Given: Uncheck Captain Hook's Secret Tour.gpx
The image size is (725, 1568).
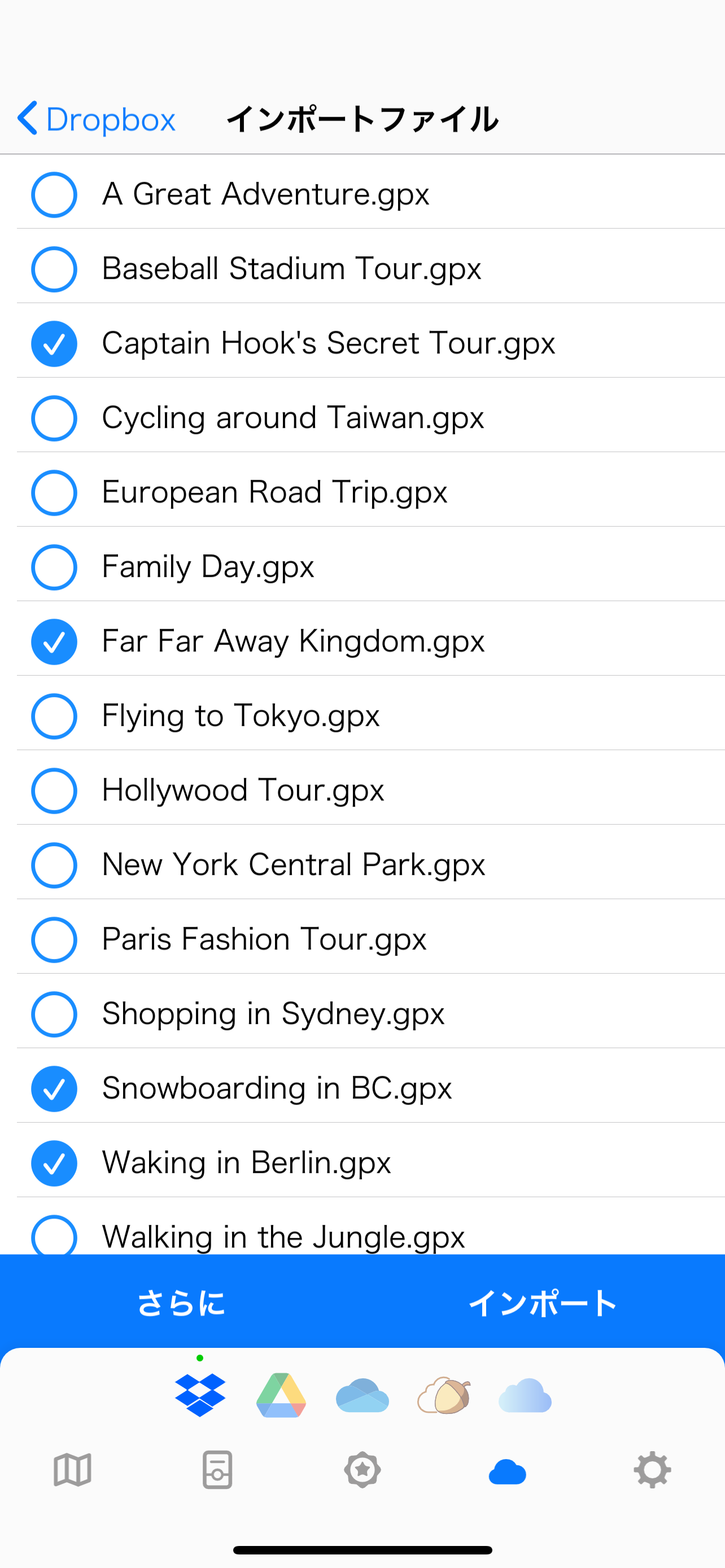Looking at the screenshot, I should (54, 344).
